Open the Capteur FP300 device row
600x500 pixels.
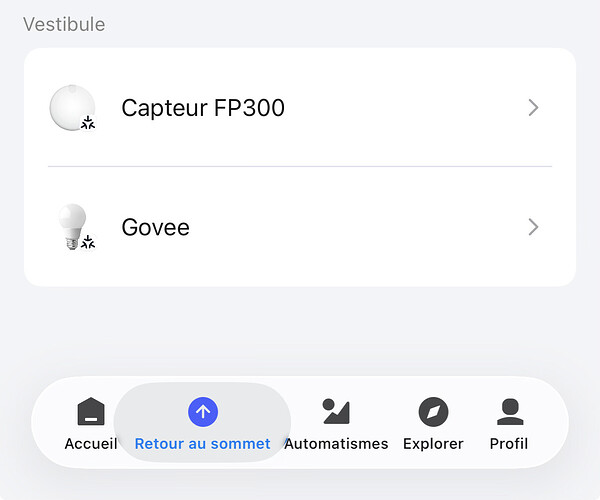point(300,108)
